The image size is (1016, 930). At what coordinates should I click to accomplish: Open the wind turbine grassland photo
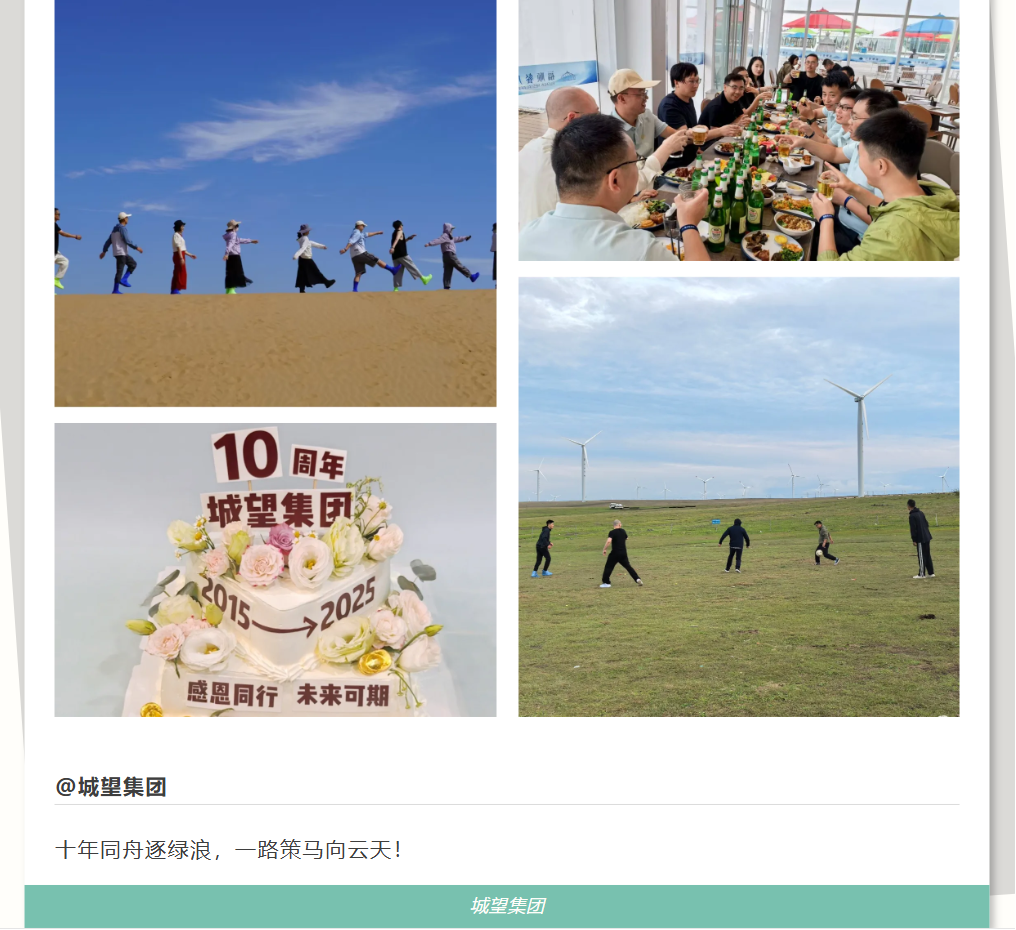click(738, 497)
